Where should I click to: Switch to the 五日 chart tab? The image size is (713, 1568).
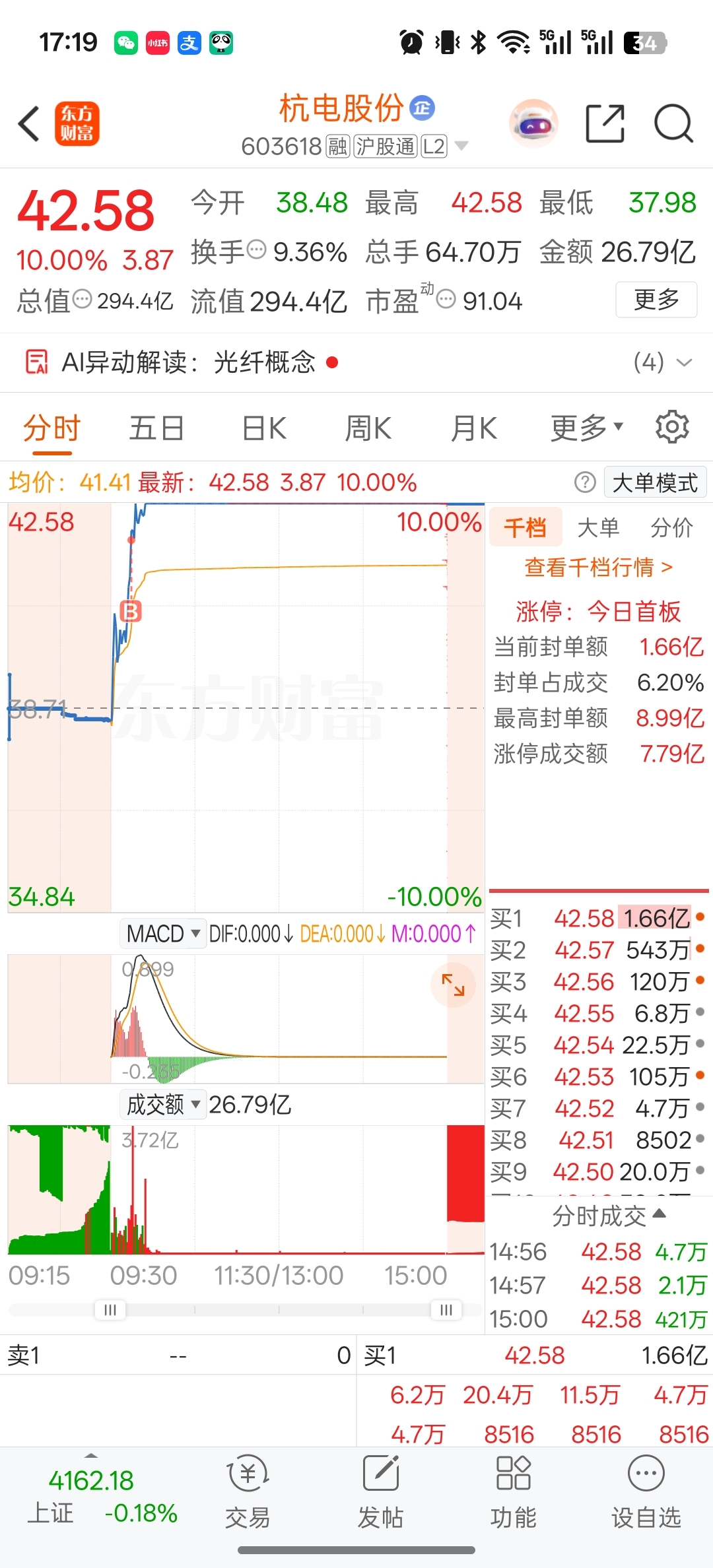pyautogui.click(x=156, y=428)
